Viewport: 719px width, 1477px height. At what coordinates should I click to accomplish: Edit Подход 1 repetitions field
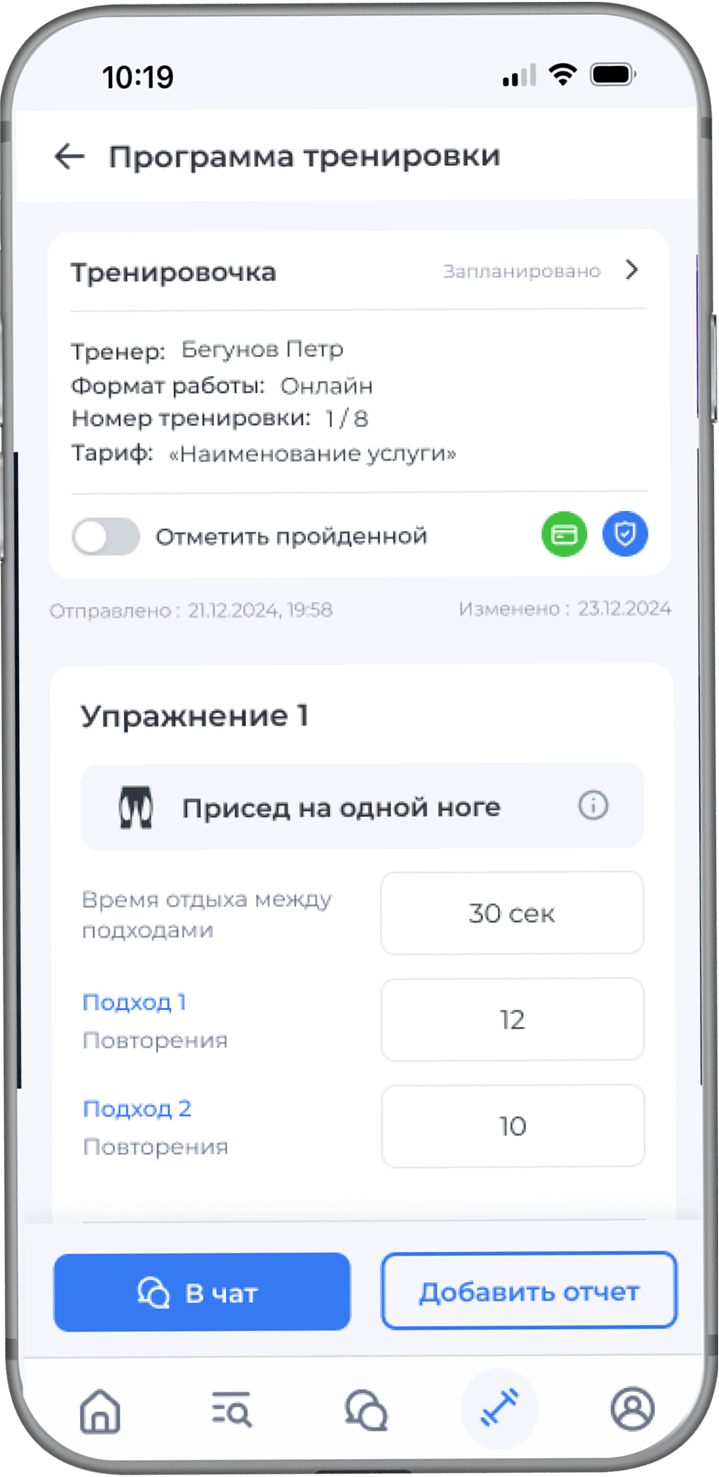(512, 1019)
